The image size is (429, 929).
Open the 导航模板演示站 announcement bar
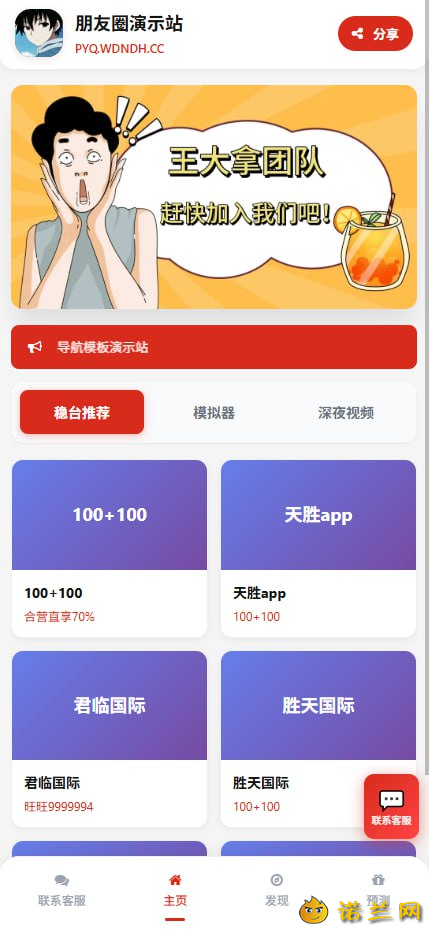tap(214, 347)
